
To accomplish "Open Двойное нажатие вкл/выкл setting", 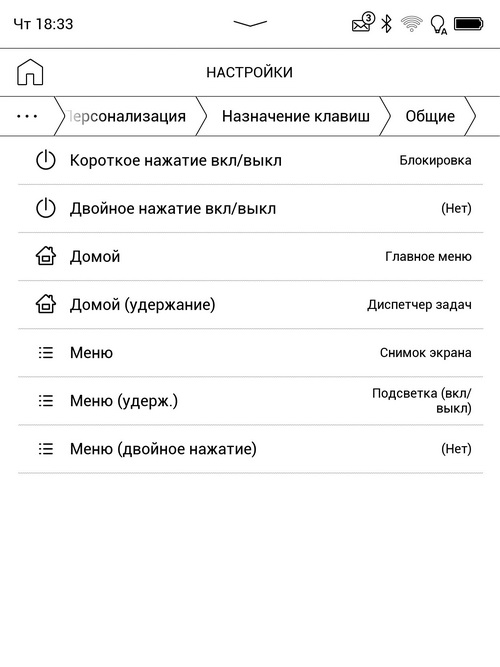I will [x=250, y=209].
